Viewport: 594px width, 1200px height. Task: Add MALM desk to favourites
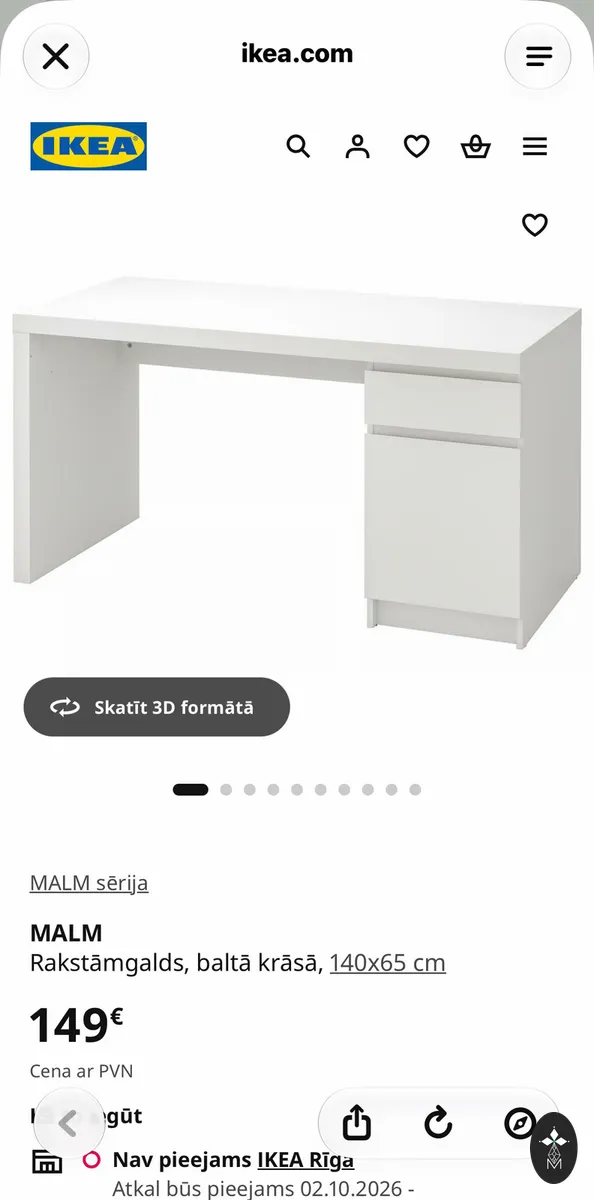535,225
